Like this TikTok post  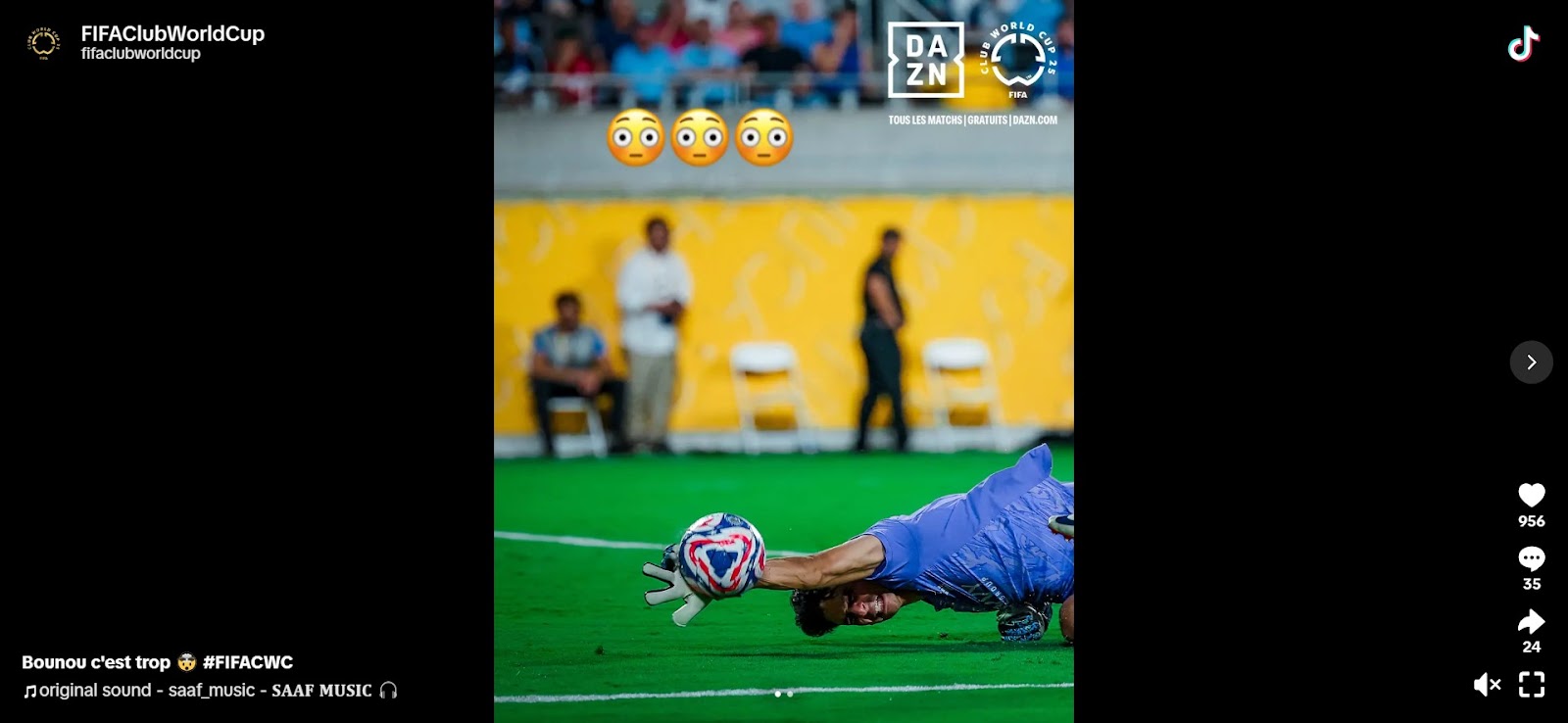pyautogui.click(x=1531, y=496)
